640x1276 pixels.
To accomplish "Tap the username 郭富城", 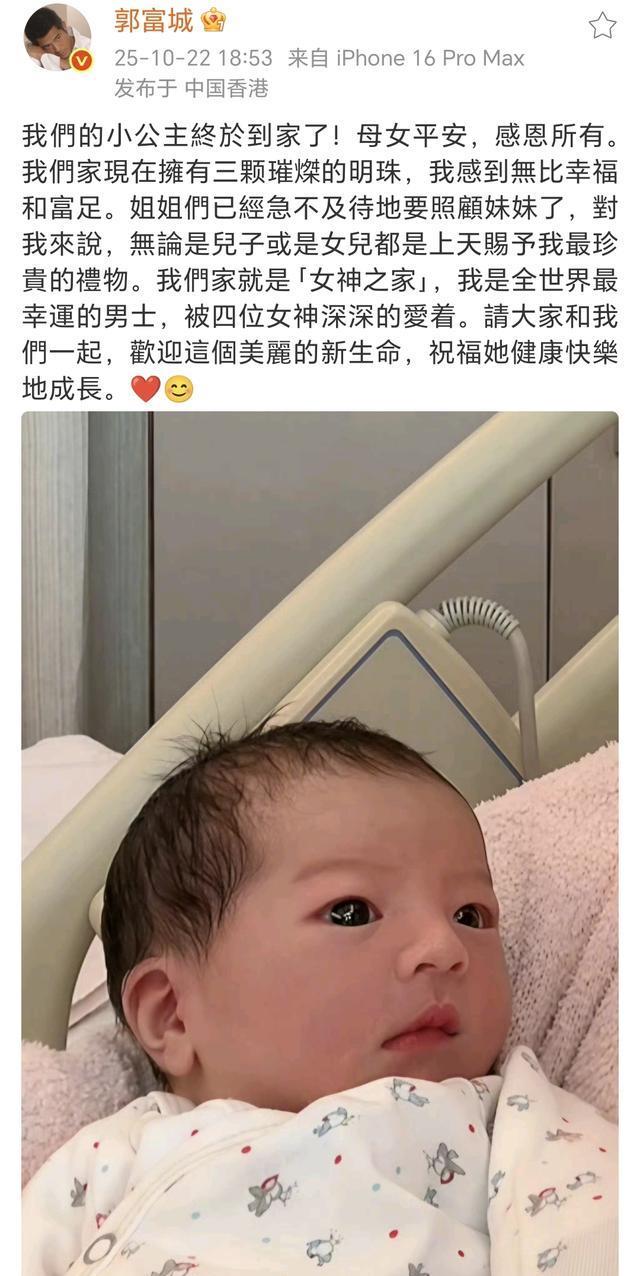I will click(x=154, y=19).
